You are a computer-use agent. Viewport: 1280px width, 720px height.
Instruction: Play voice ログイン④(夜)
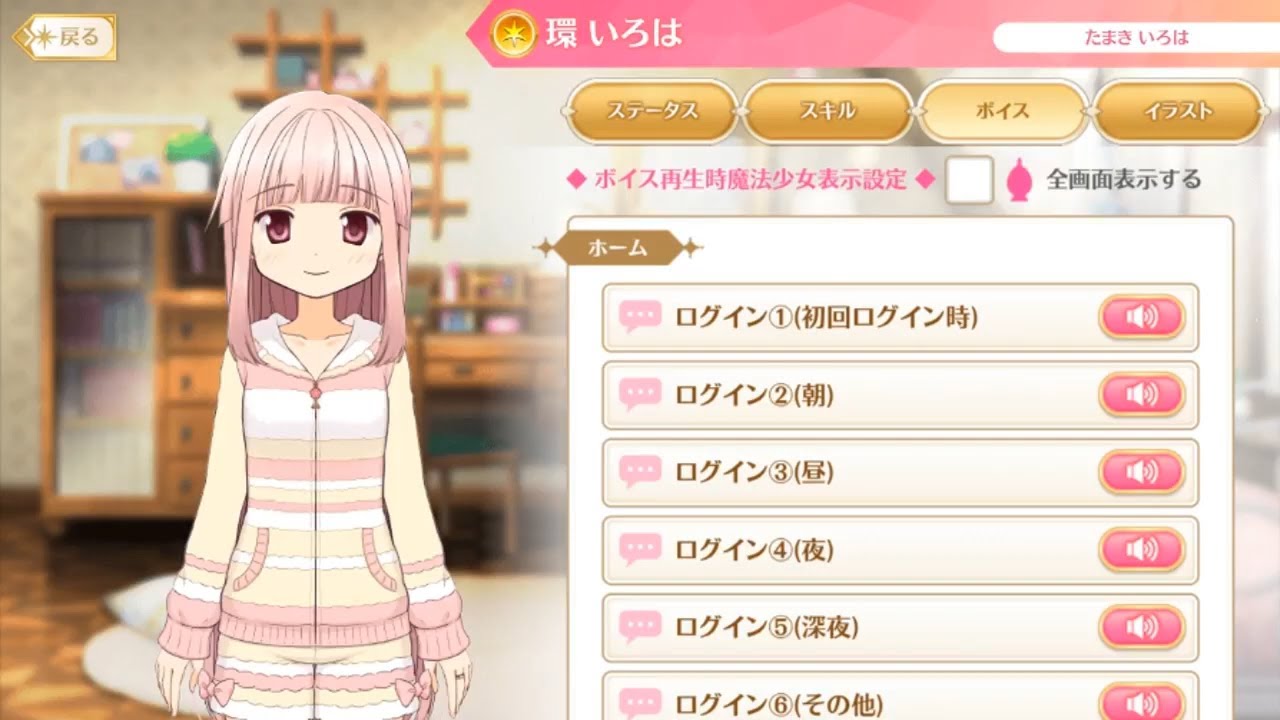pyautogui.click(x=1142, y=549)
